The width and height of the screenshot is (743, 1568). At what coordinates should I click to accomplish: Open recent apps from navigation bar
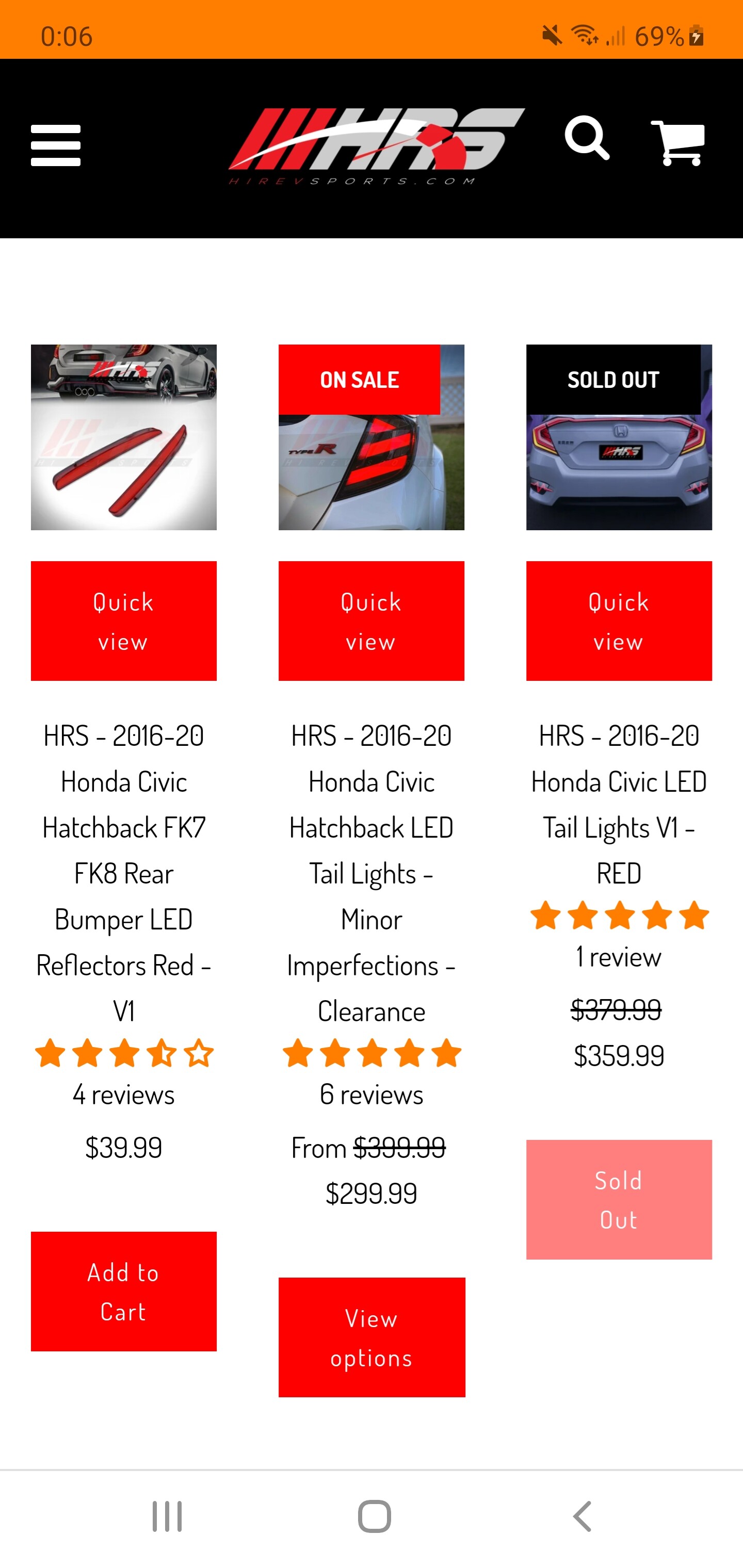(167, 1516)
